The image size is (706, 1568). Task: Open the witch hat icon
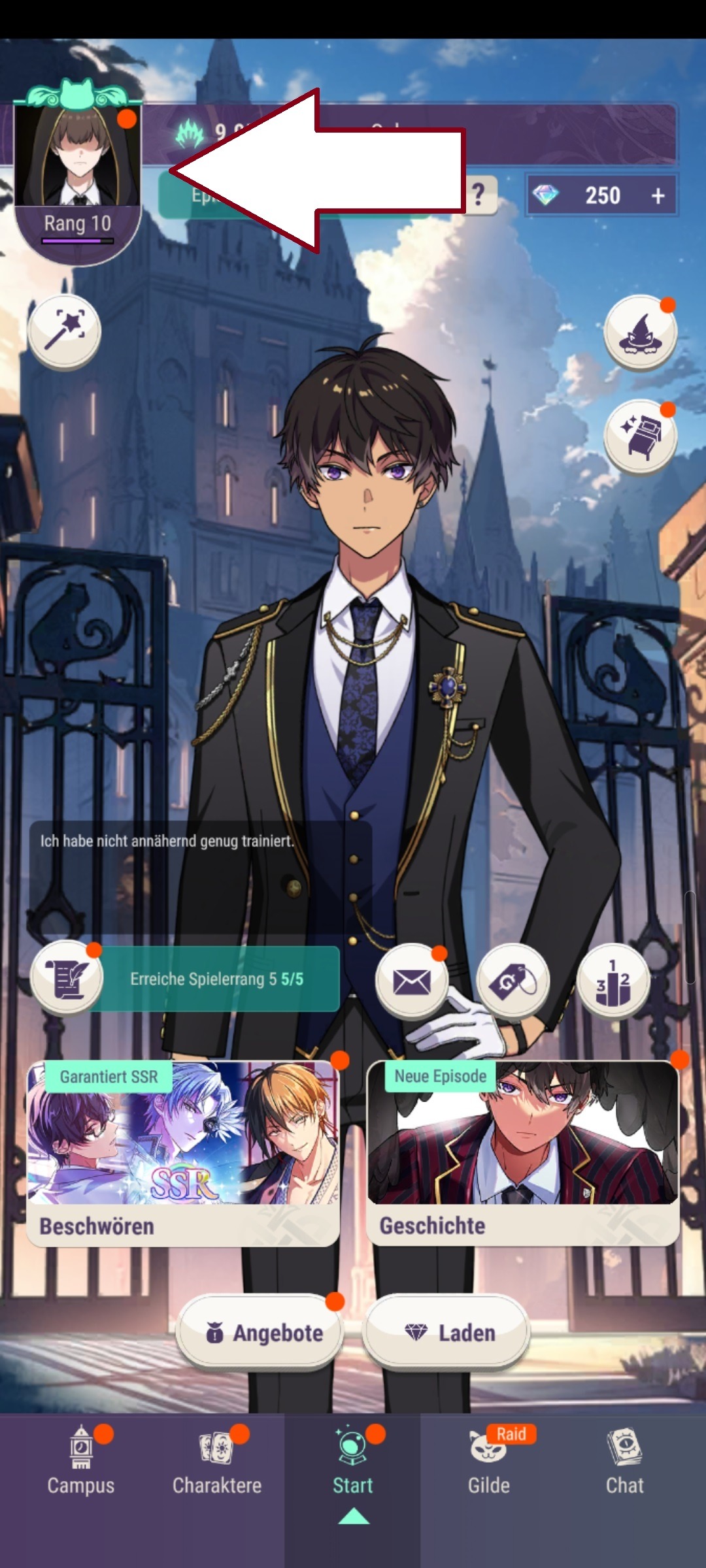pyautogui.click(x=640, y=333)
